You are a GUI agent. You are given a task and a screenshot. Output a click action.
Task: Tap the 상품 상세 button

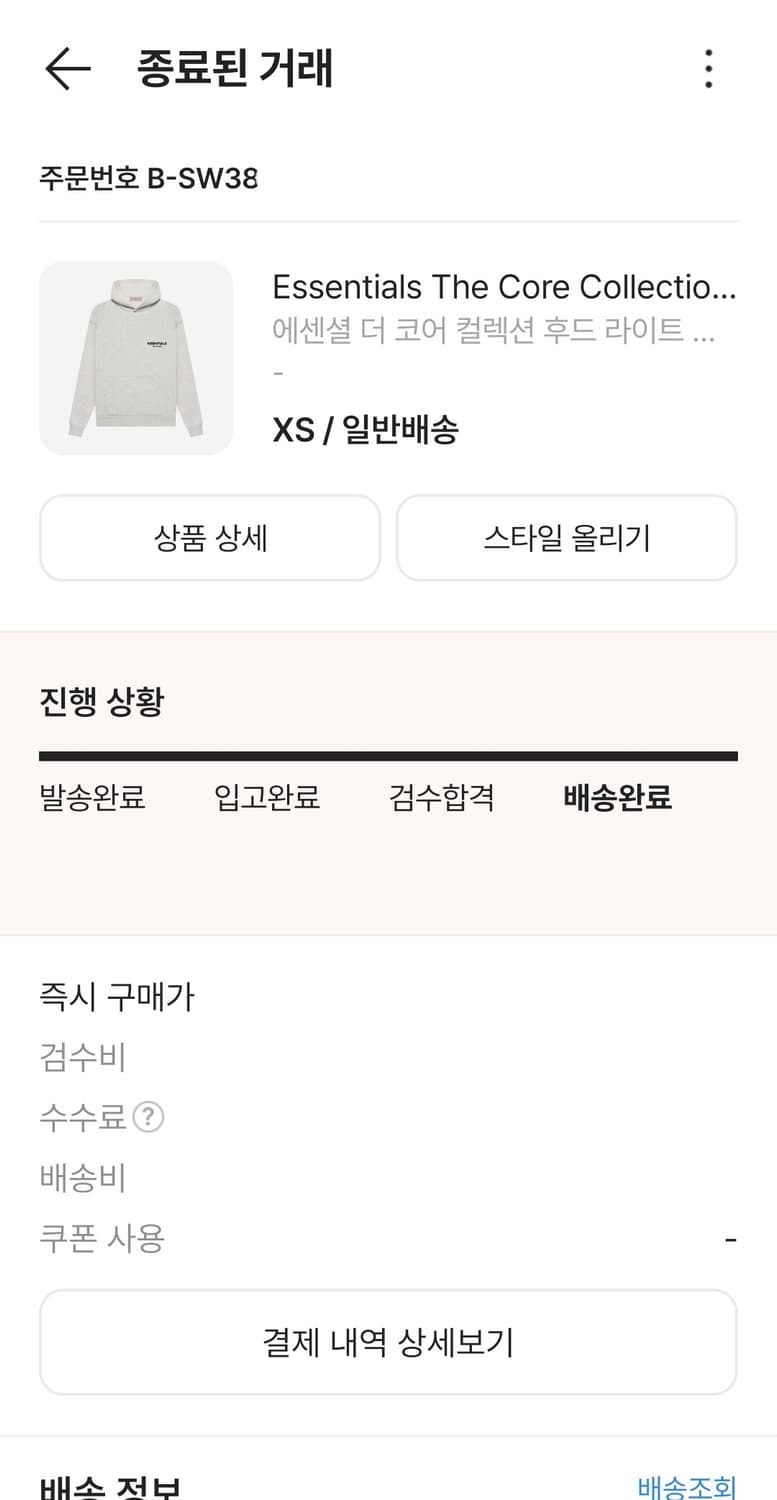[x=209, y=537]
